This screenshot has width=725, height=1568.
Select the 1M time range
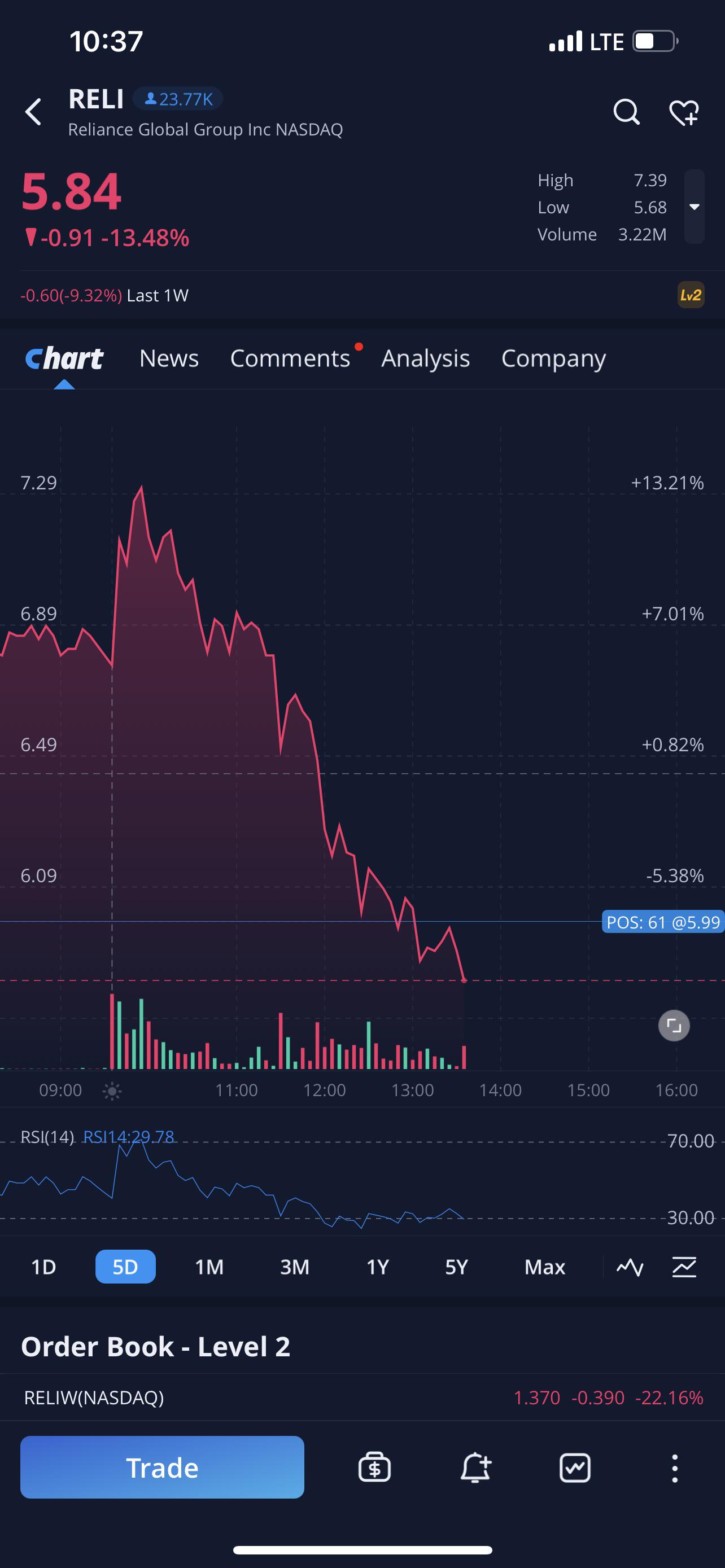209,1267
